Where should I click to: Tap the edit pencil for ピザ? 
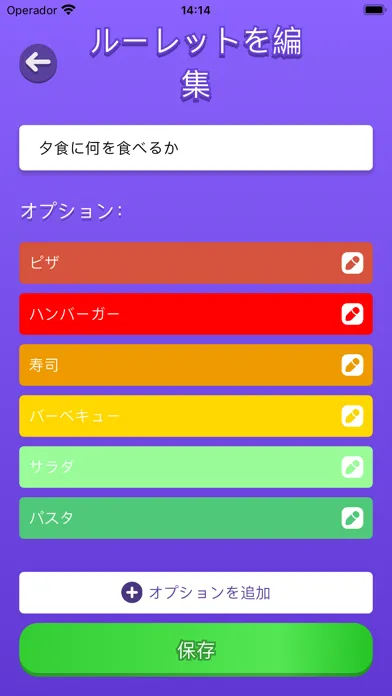coord(352,263)
